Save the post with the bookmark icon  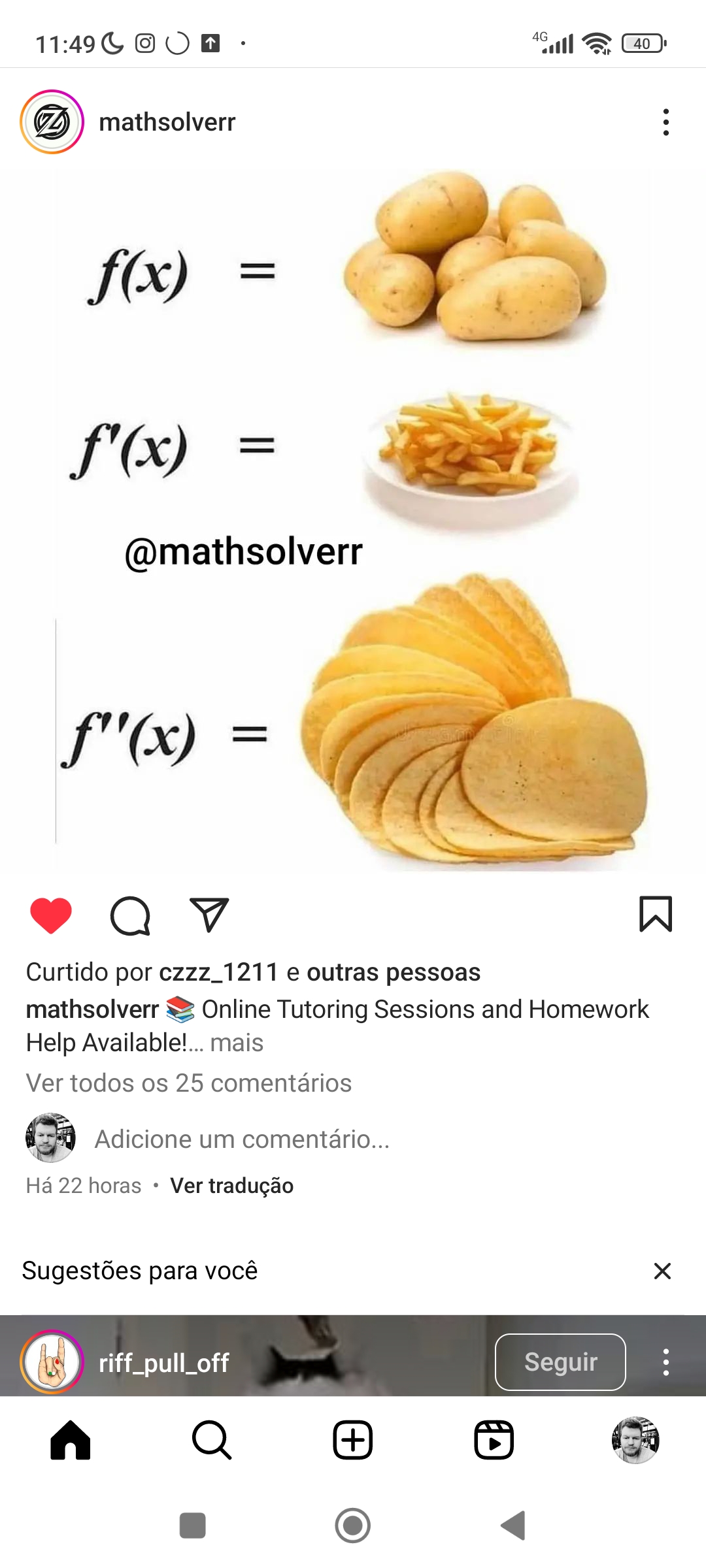(655, 914)
